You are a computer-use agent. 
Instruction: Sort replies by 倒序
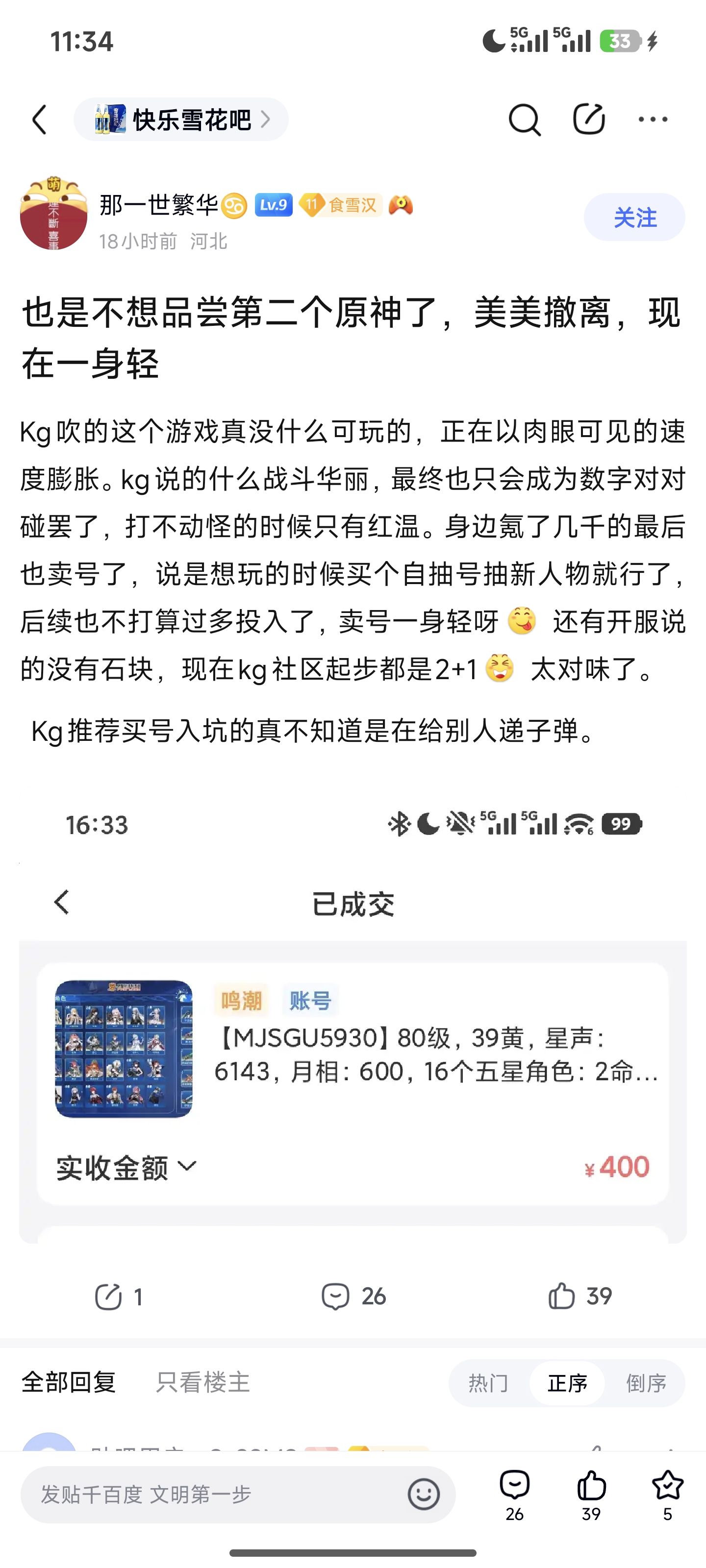coord(646,1384)
